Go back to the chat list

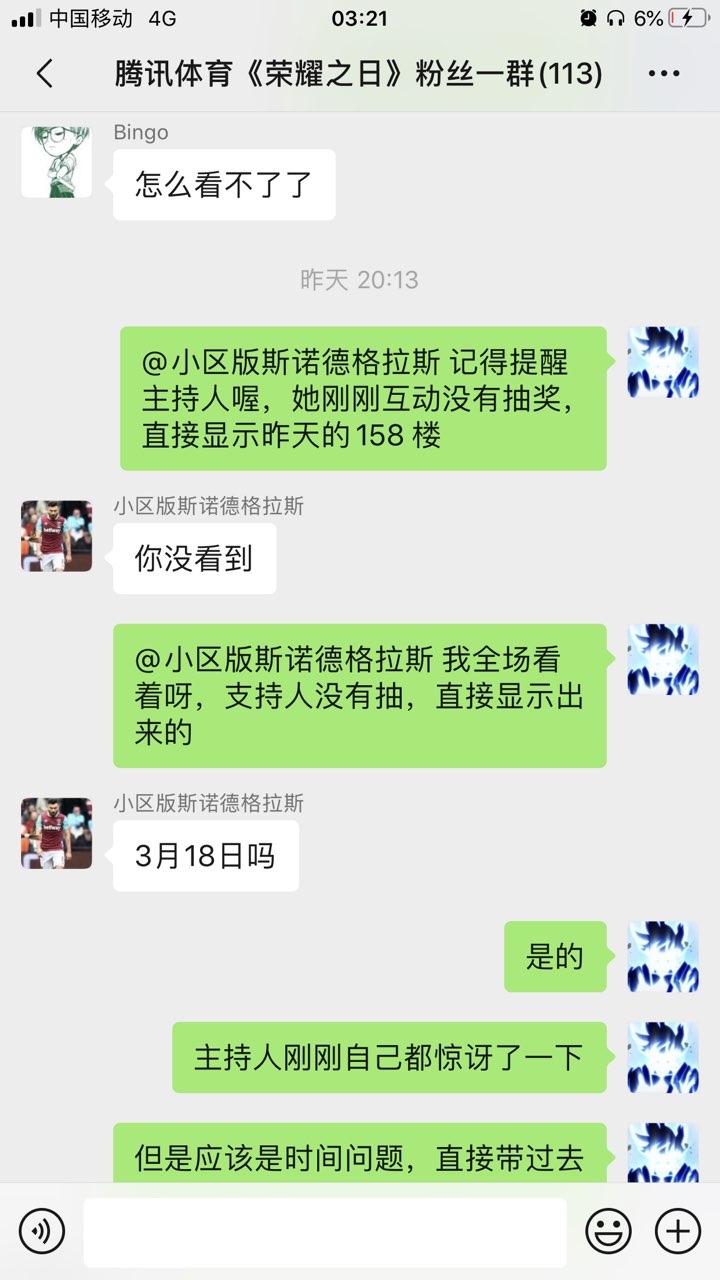click(44, 74)
